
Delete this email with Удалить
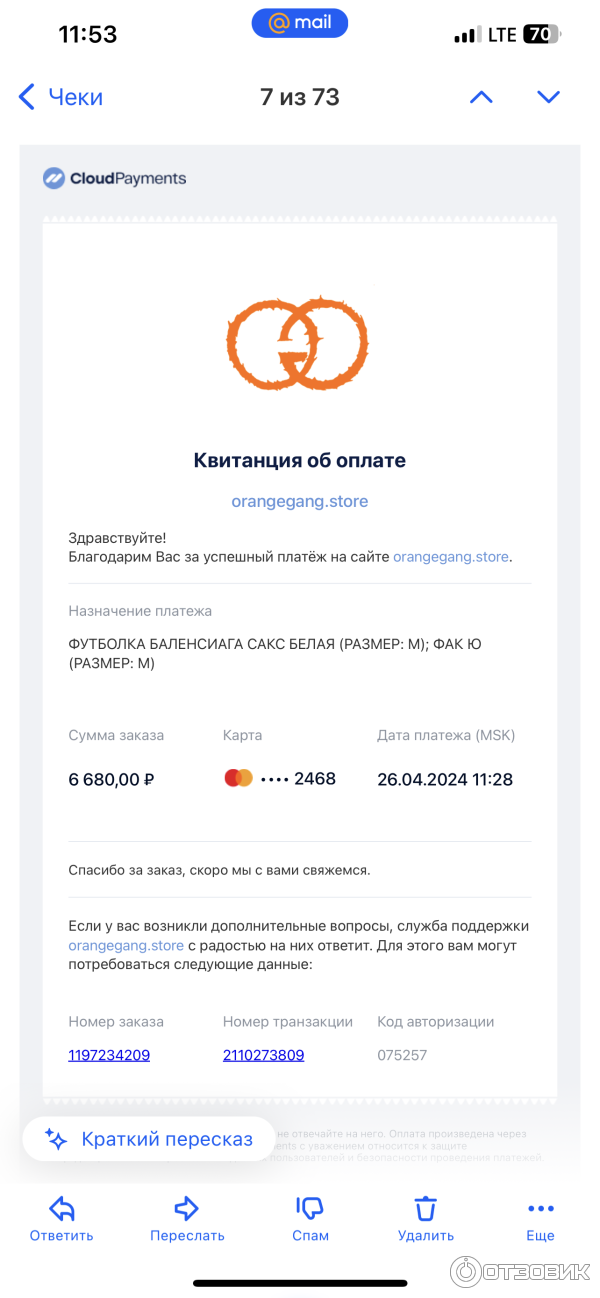click(x=426, y=1218)
